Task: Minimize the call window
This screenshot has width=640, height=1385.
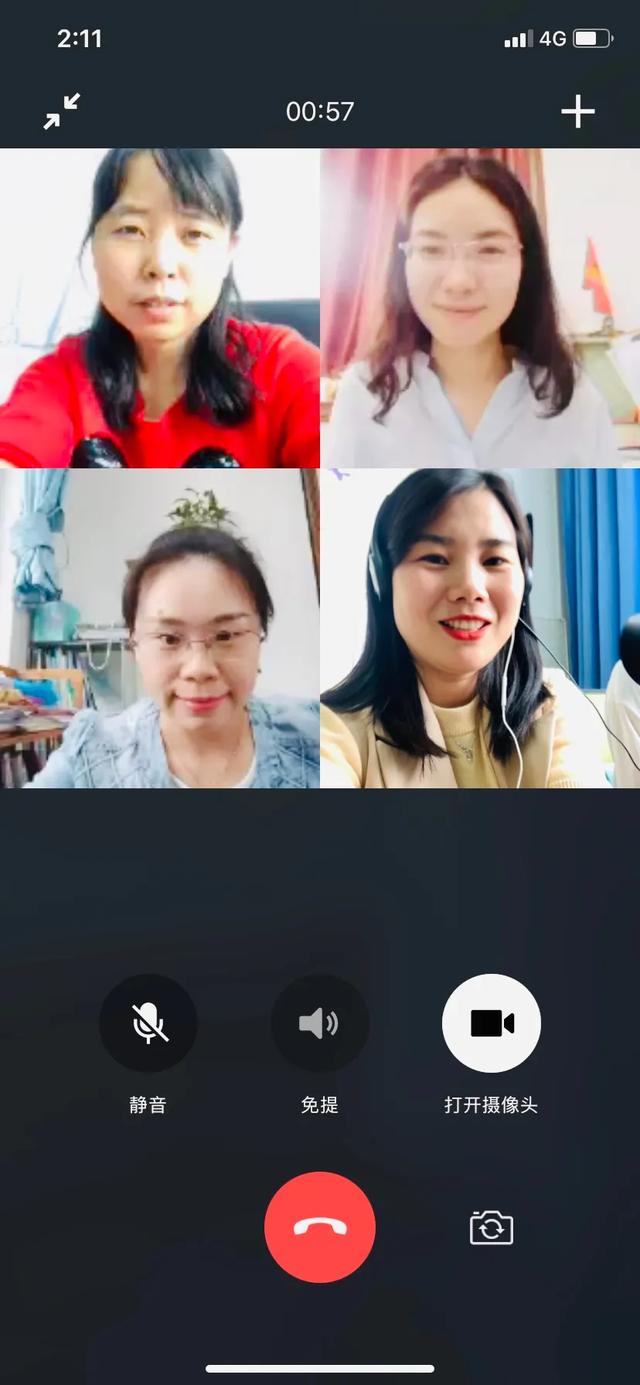Action: 62,111
